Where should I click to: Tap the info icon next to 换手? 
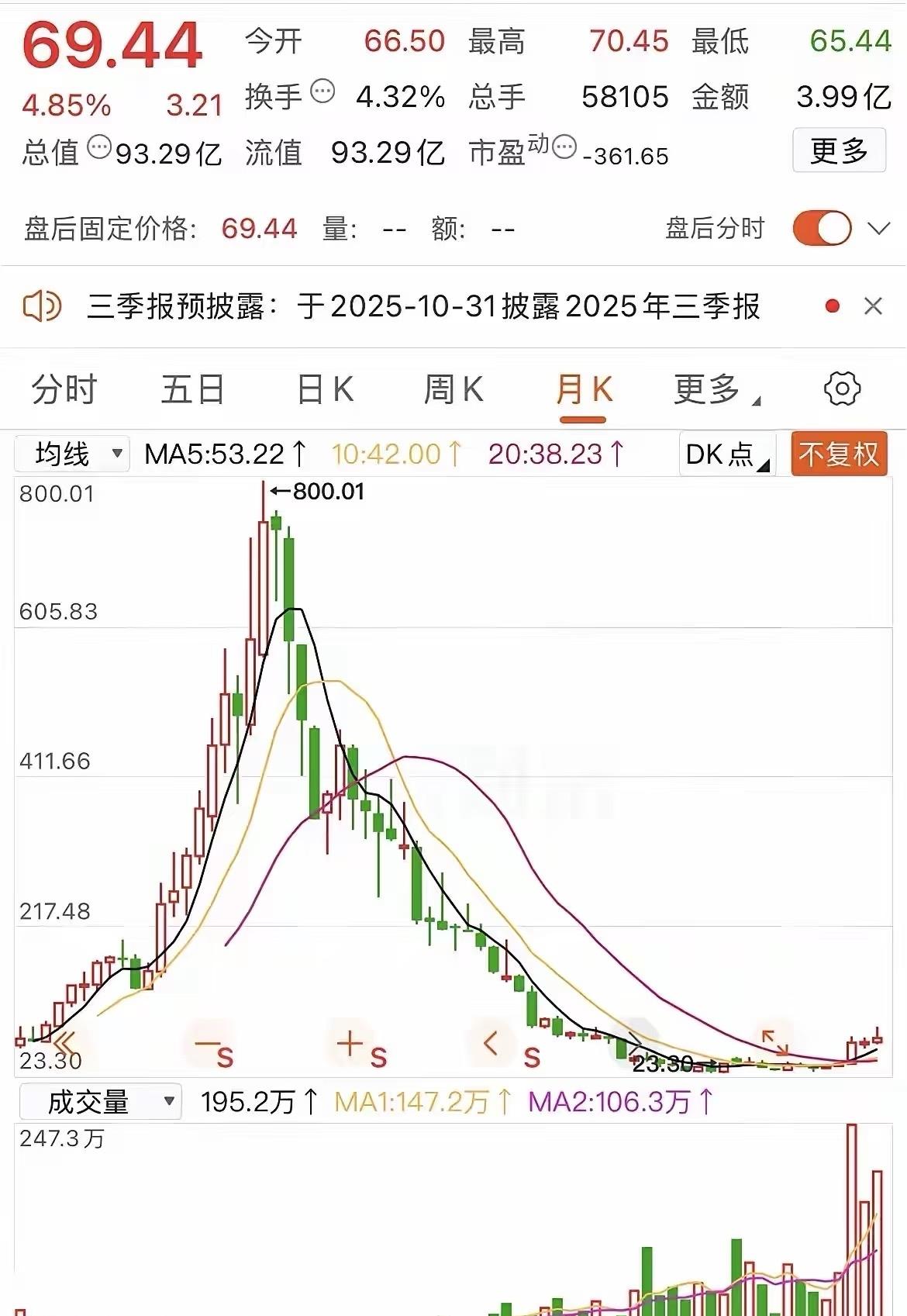322,92
